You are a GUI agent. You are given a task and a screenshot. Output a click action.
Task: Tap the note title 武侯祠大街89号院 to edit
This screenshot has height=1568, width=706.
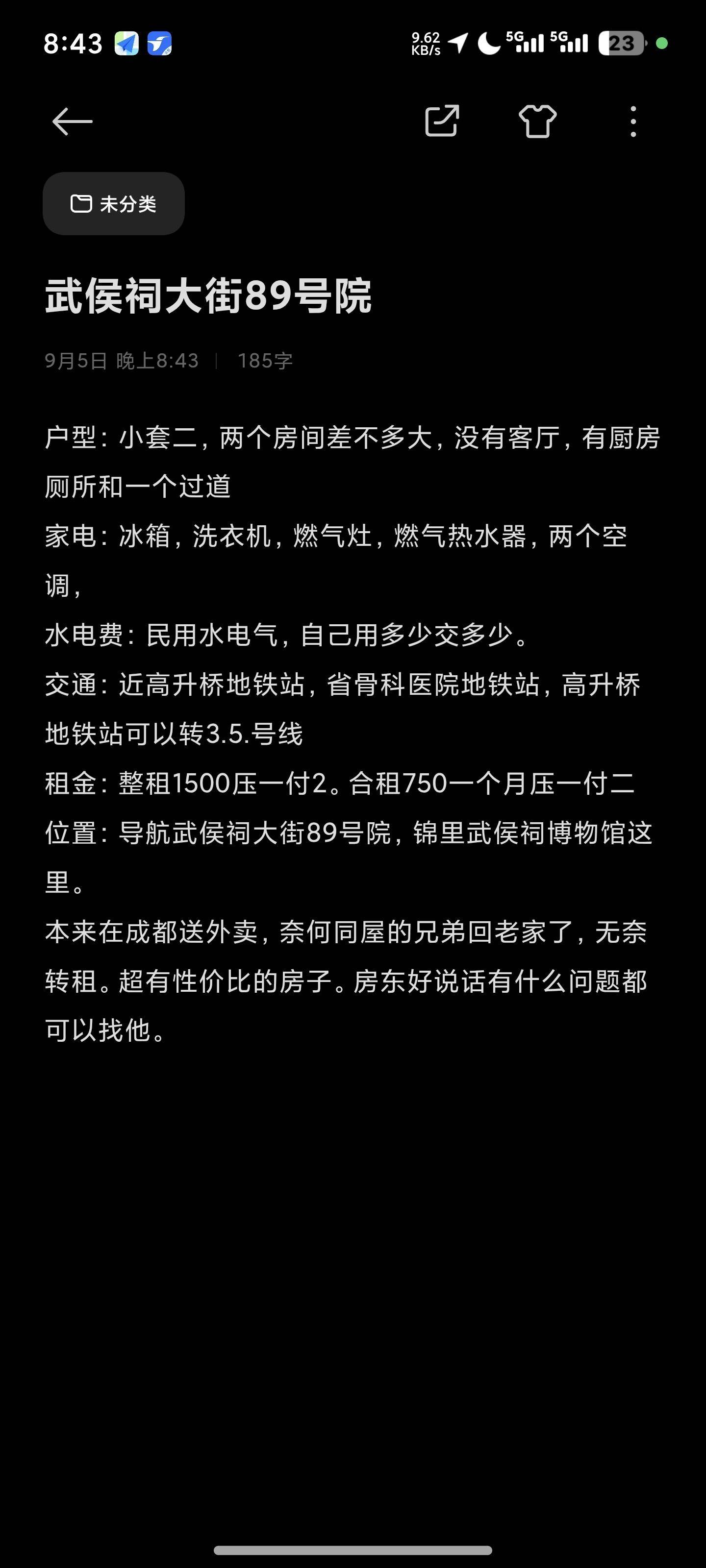(x=208, y=296)
